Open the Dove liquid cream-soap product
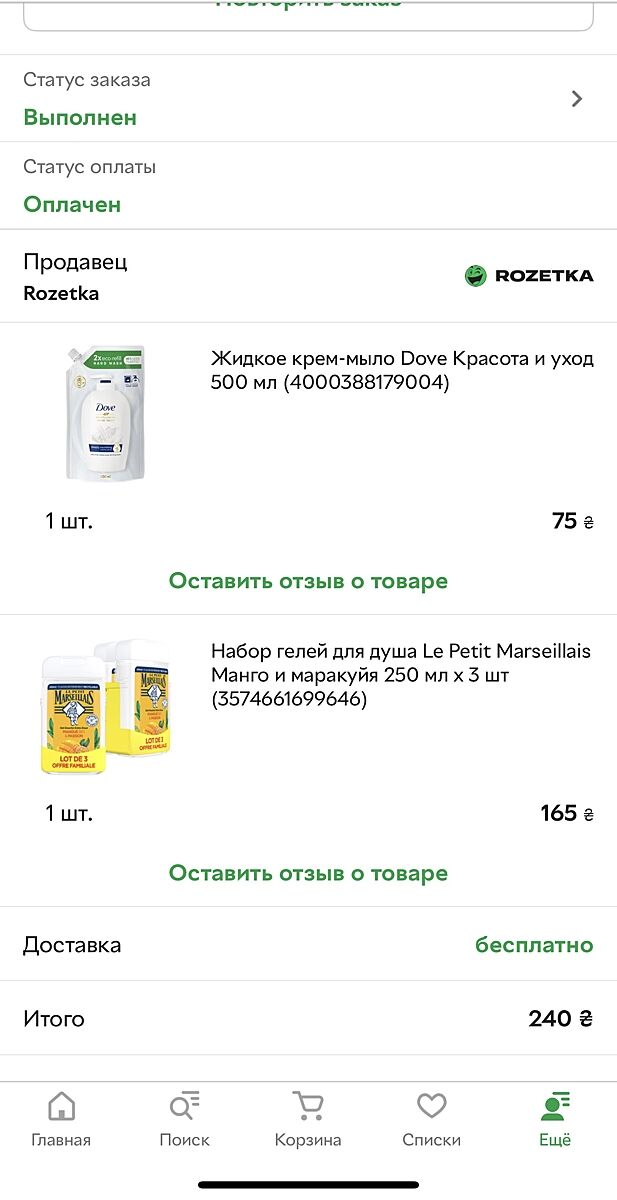The width and height of the screenshot is (617, 1200). 401,371
